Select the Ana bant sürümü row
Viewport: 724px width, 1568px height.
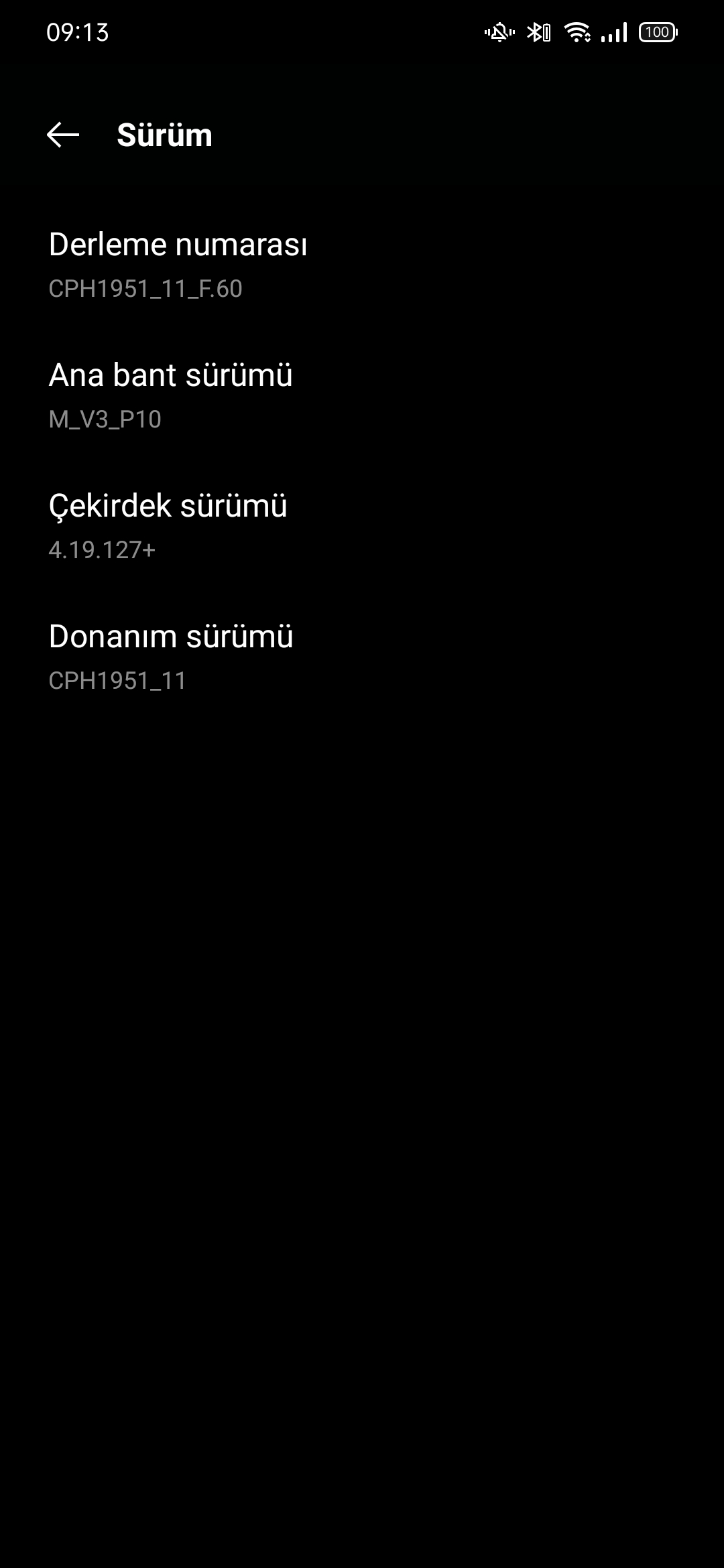point(362,396)
